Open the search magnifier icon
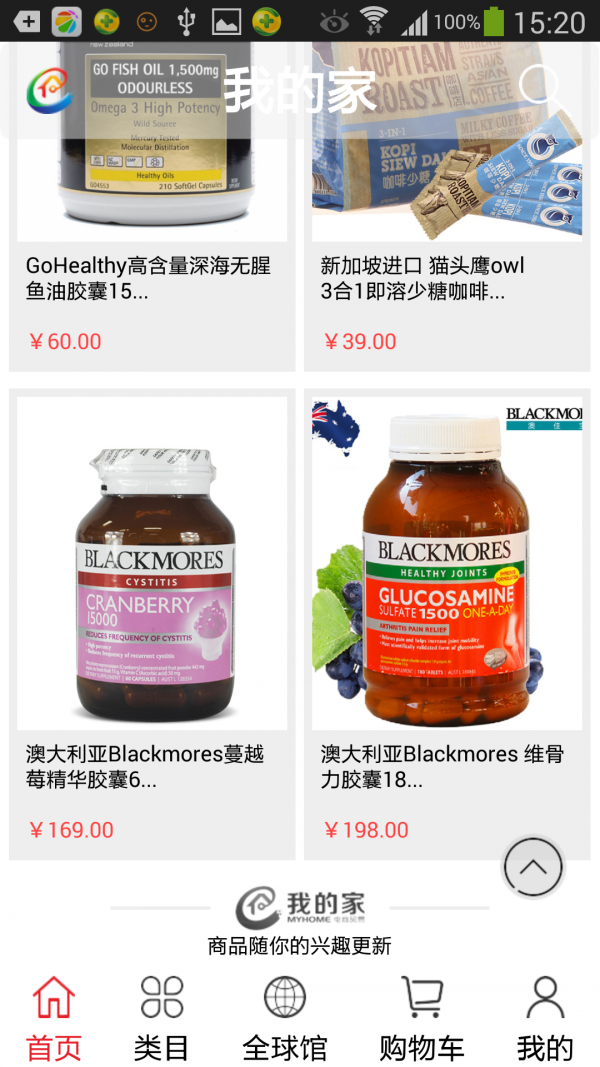600x1067 pixels. point(543,89)
